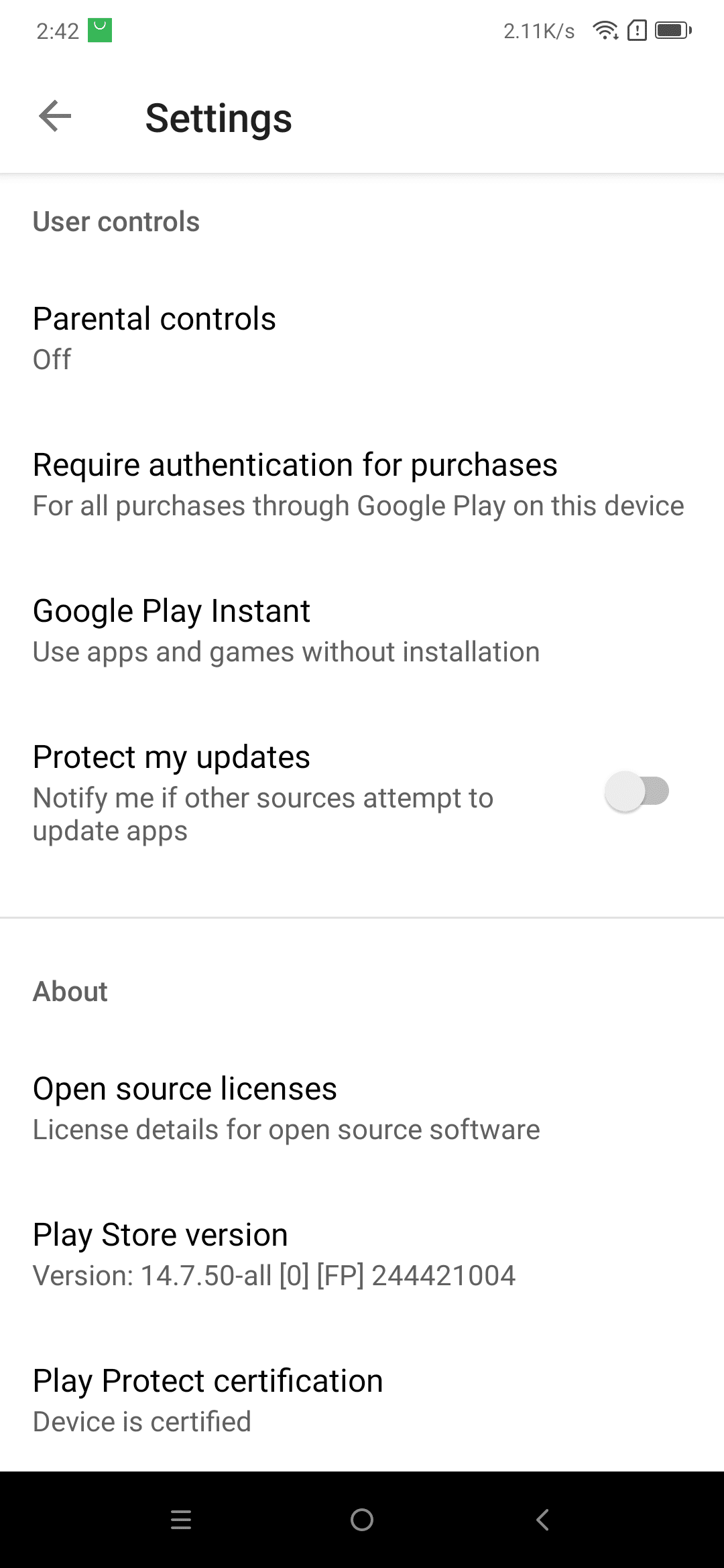Open Parental controls settings

pyautogui.click(x=362, y=338)
